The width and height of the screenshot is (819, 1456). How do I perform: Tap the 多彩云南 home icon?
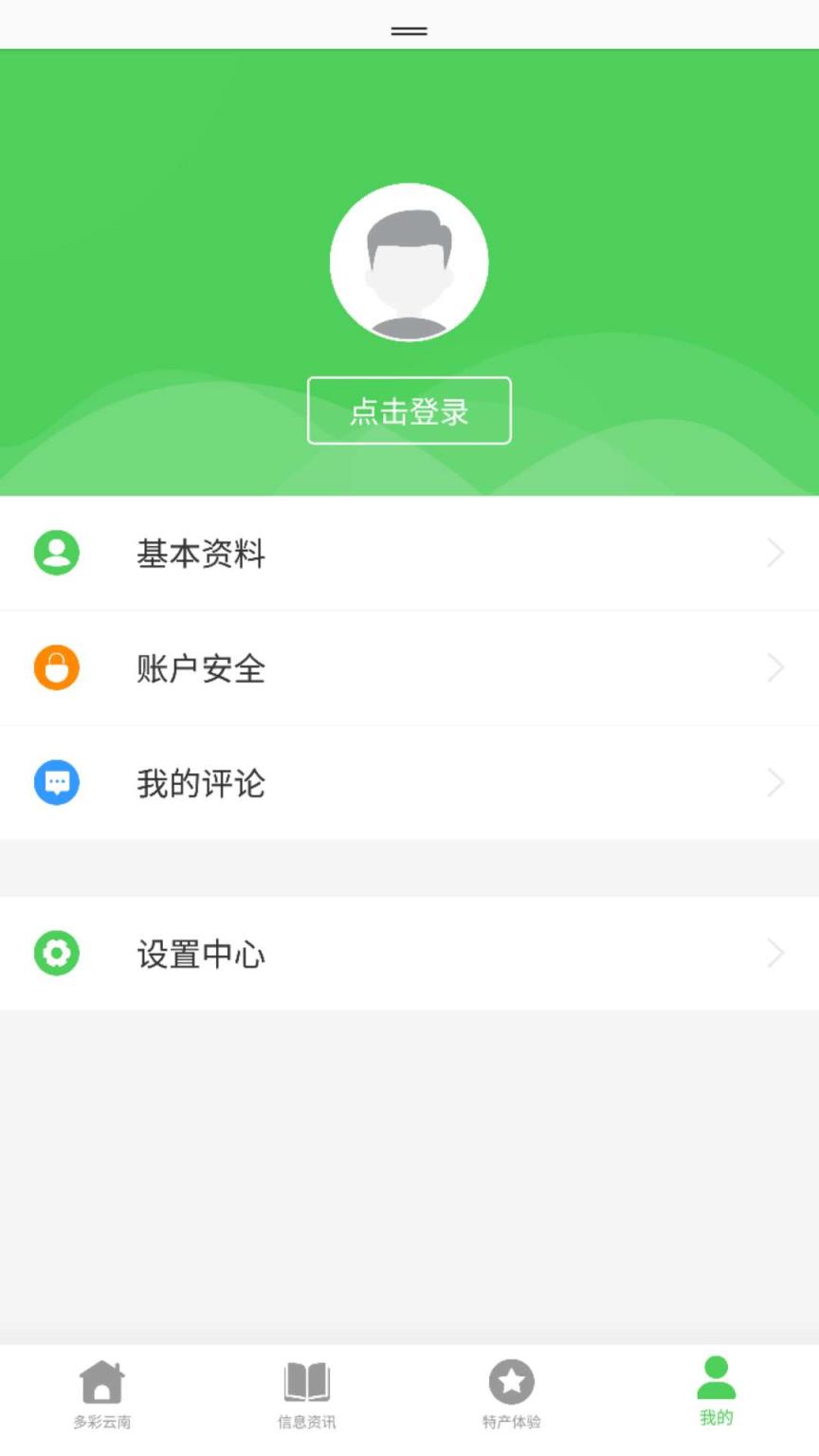click(x=101, y=1382)
